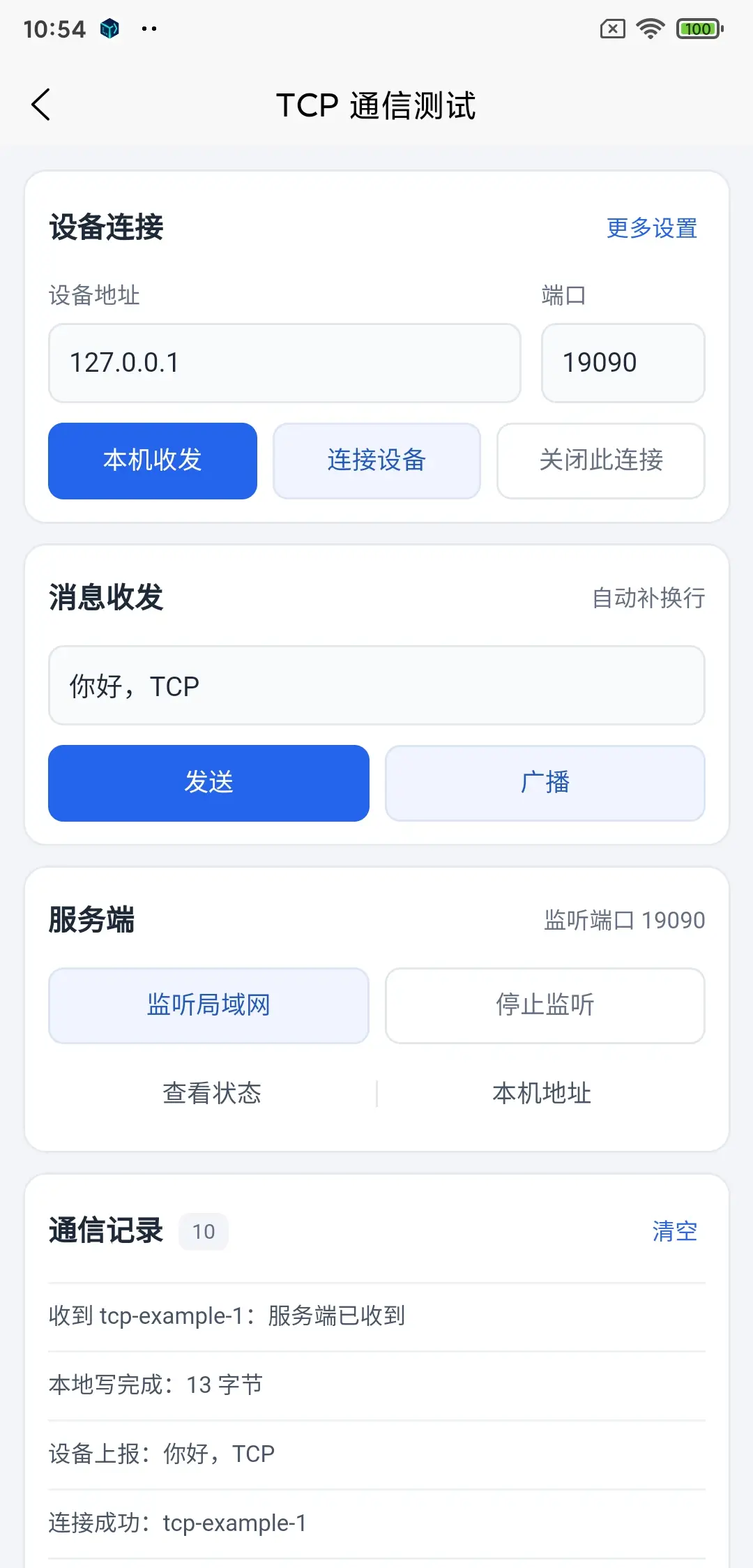Start 监听局域网

(x=208, y=1005)
